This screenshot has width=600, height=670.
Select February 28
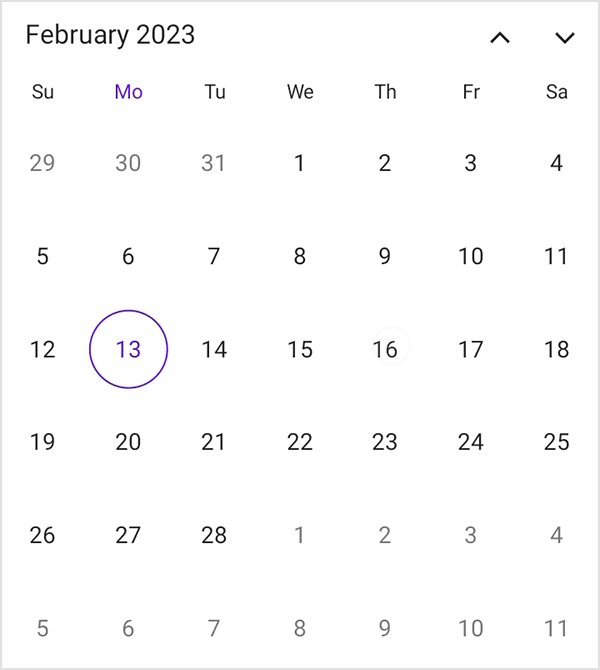point(214,535)
